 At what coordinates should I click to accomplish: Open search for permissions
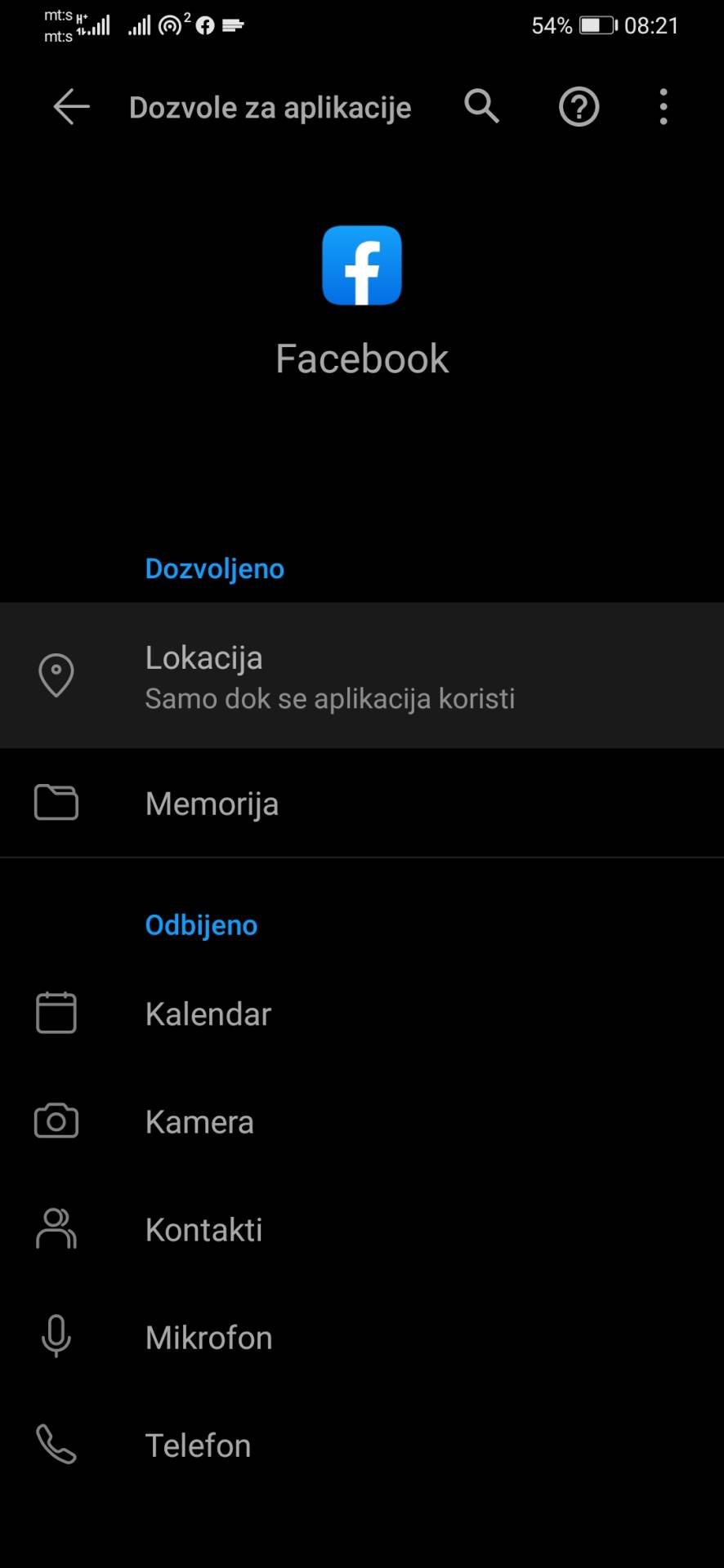481,106
